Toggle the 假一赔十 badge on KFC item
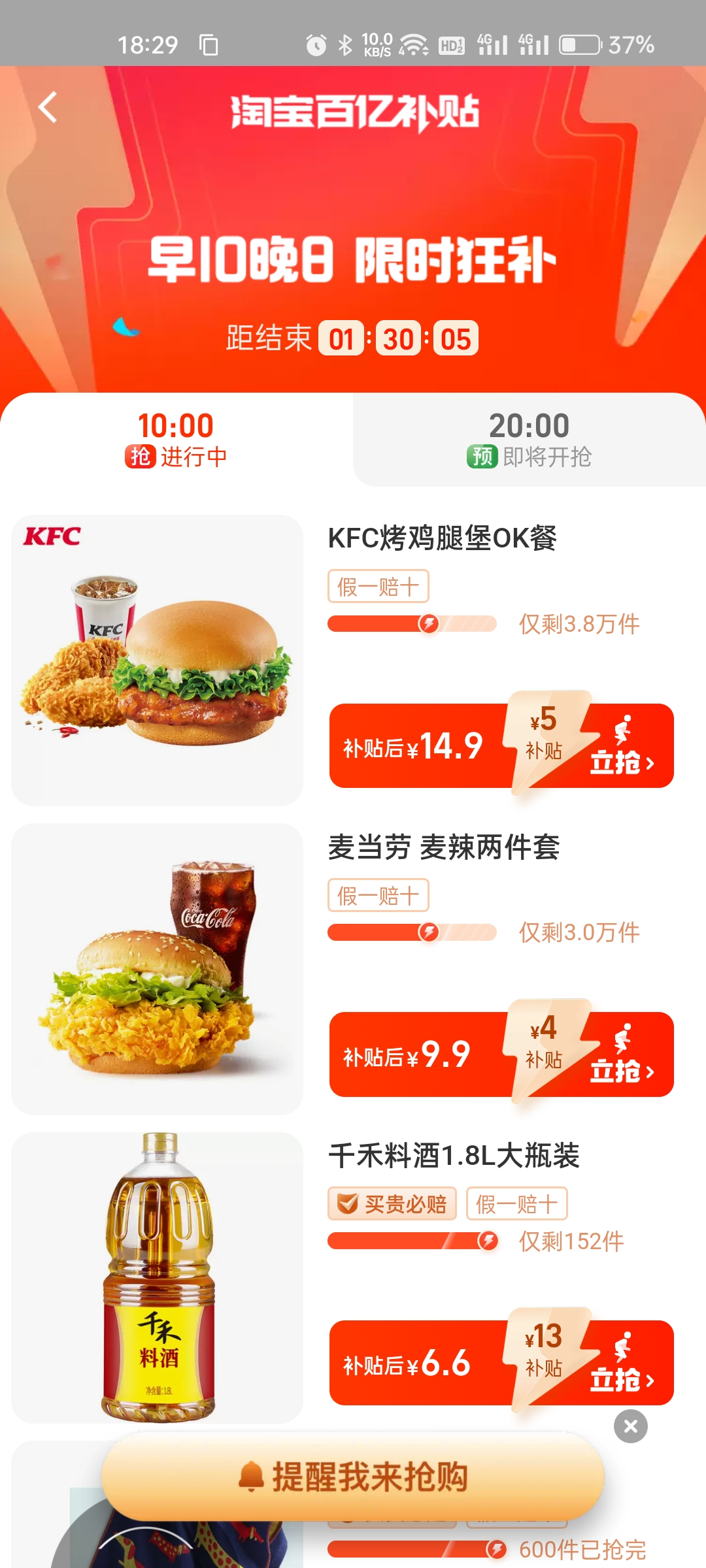 (378, 586)
